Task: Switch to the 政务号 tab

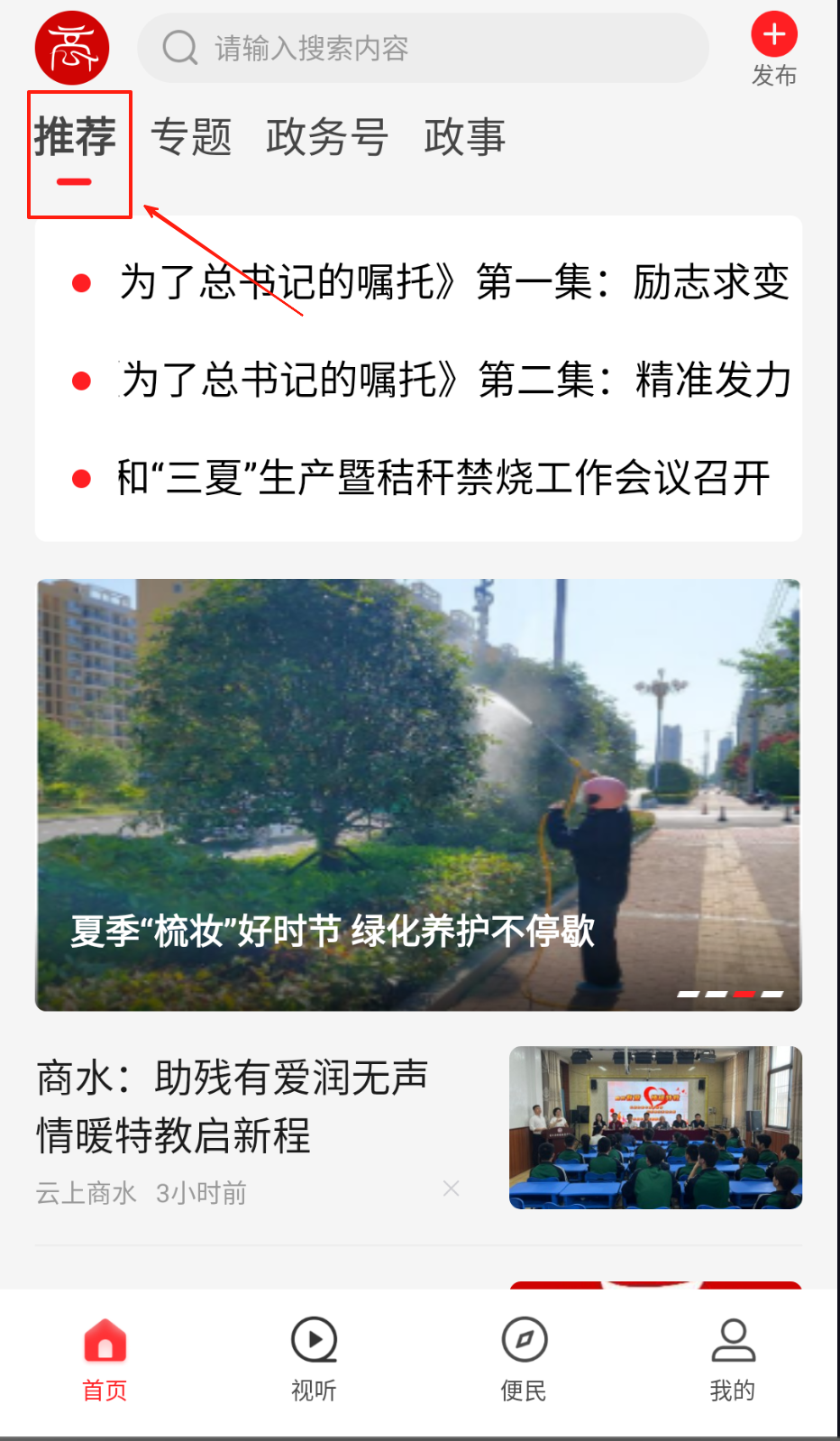Action: click(326, 138)
